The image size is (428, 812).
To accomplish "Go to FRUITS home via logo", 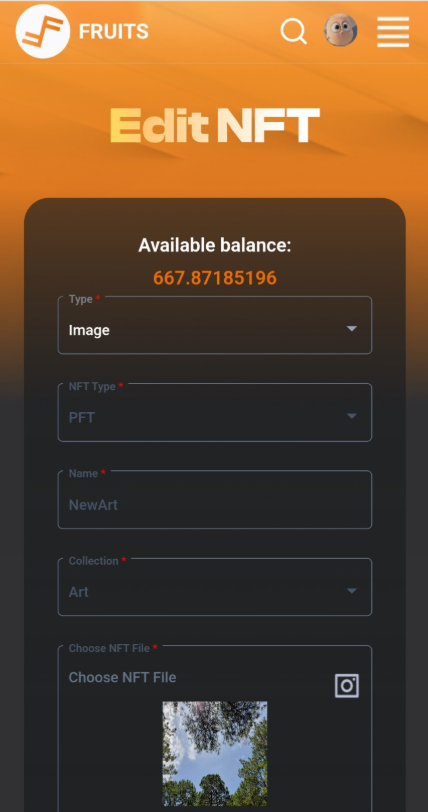I will (43, 31).
